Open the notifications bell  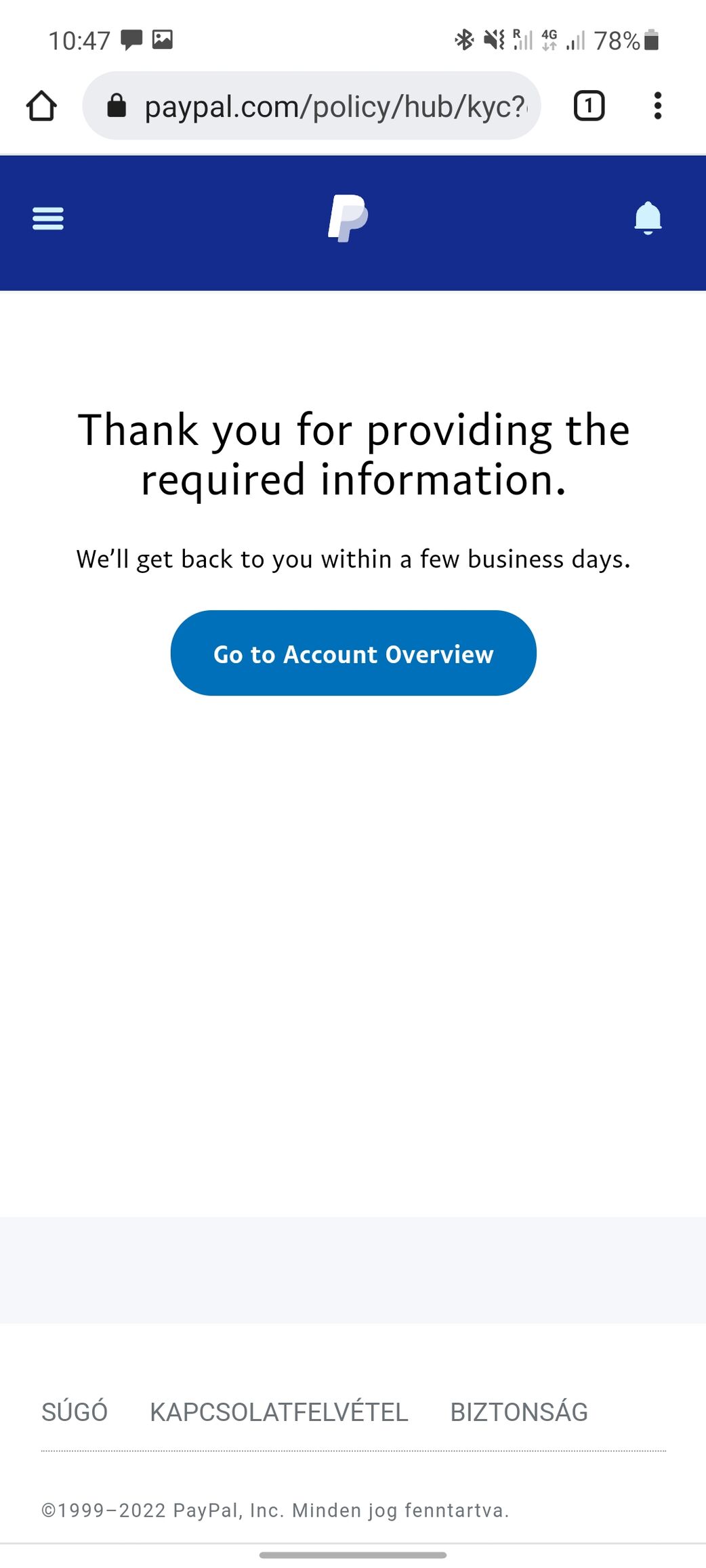click(x=647, y=218)
